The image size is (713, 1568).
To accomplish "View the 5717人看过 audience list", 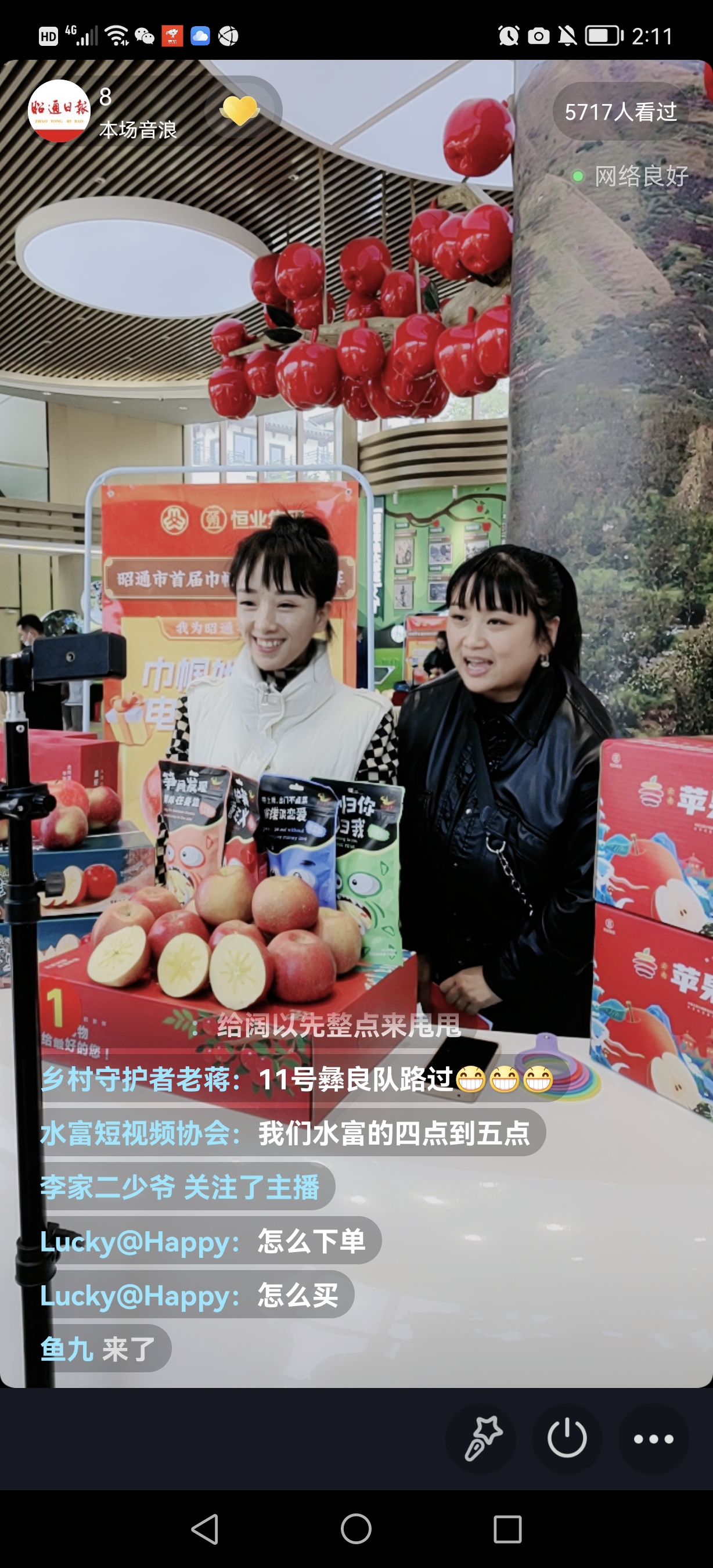I will pyautogui.click(x=621, y=112).
